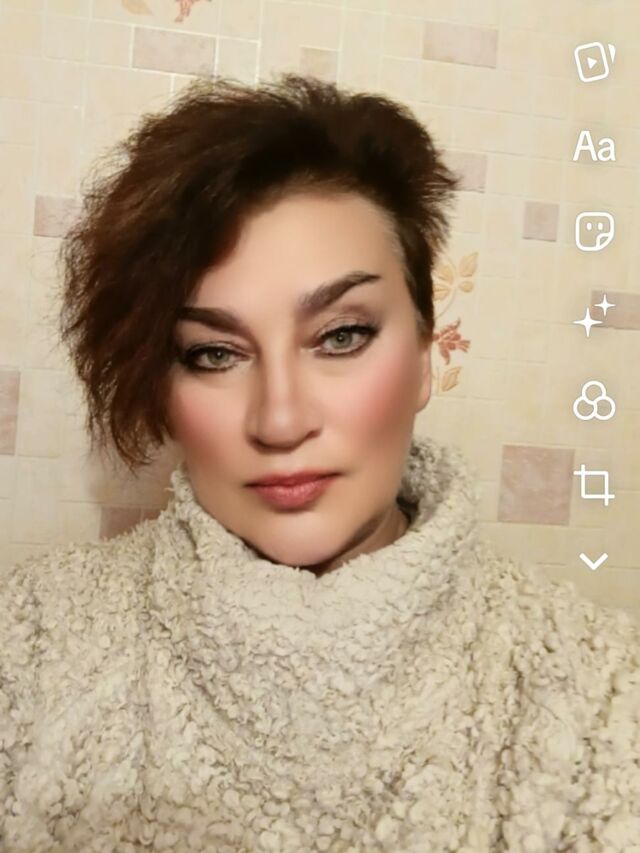Viewport: 640px width, 853px height.
Task: Collapse the tool list with the chevron
Action: 594,562
